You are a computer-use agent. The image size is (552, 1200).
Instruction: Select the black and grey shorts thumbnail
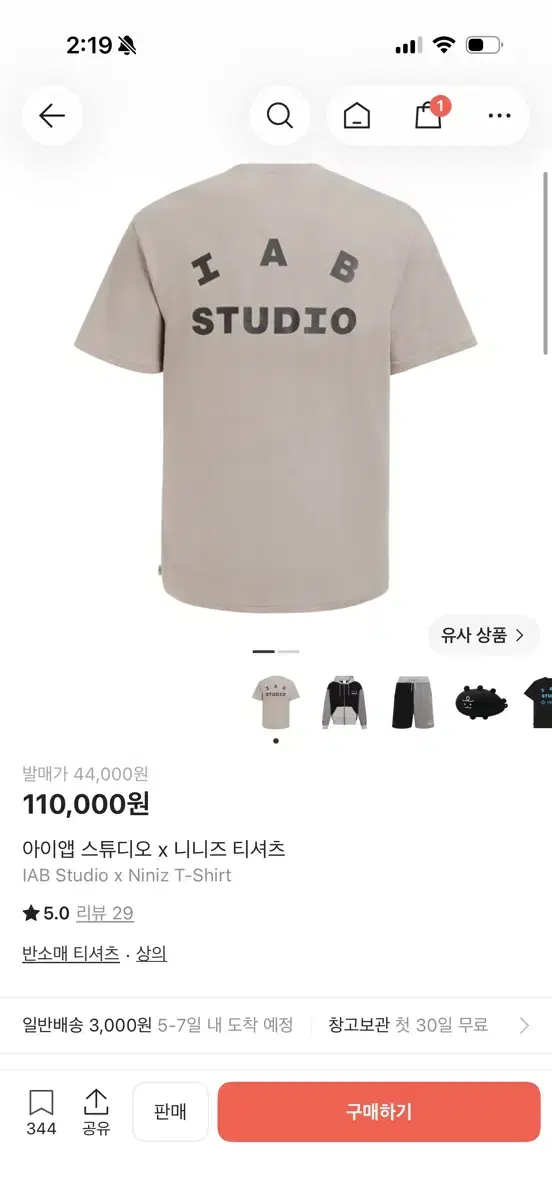point(413,702)
